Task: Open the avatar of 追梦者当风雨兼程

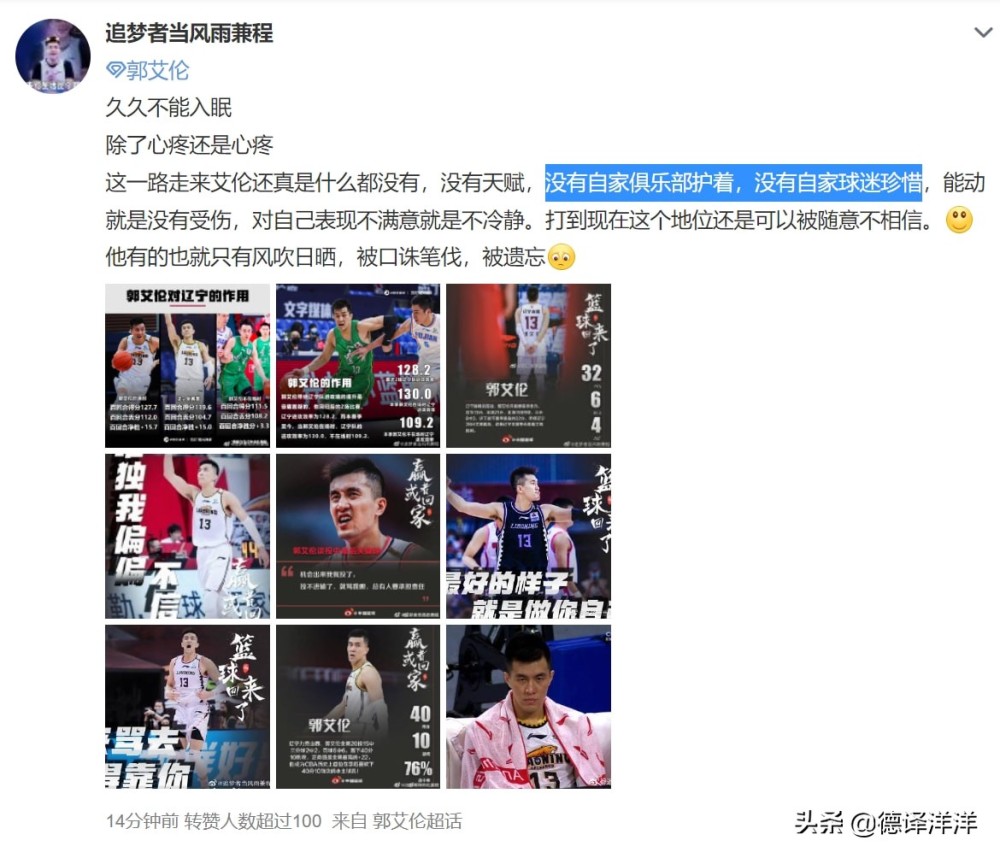Action: [53, 55]
